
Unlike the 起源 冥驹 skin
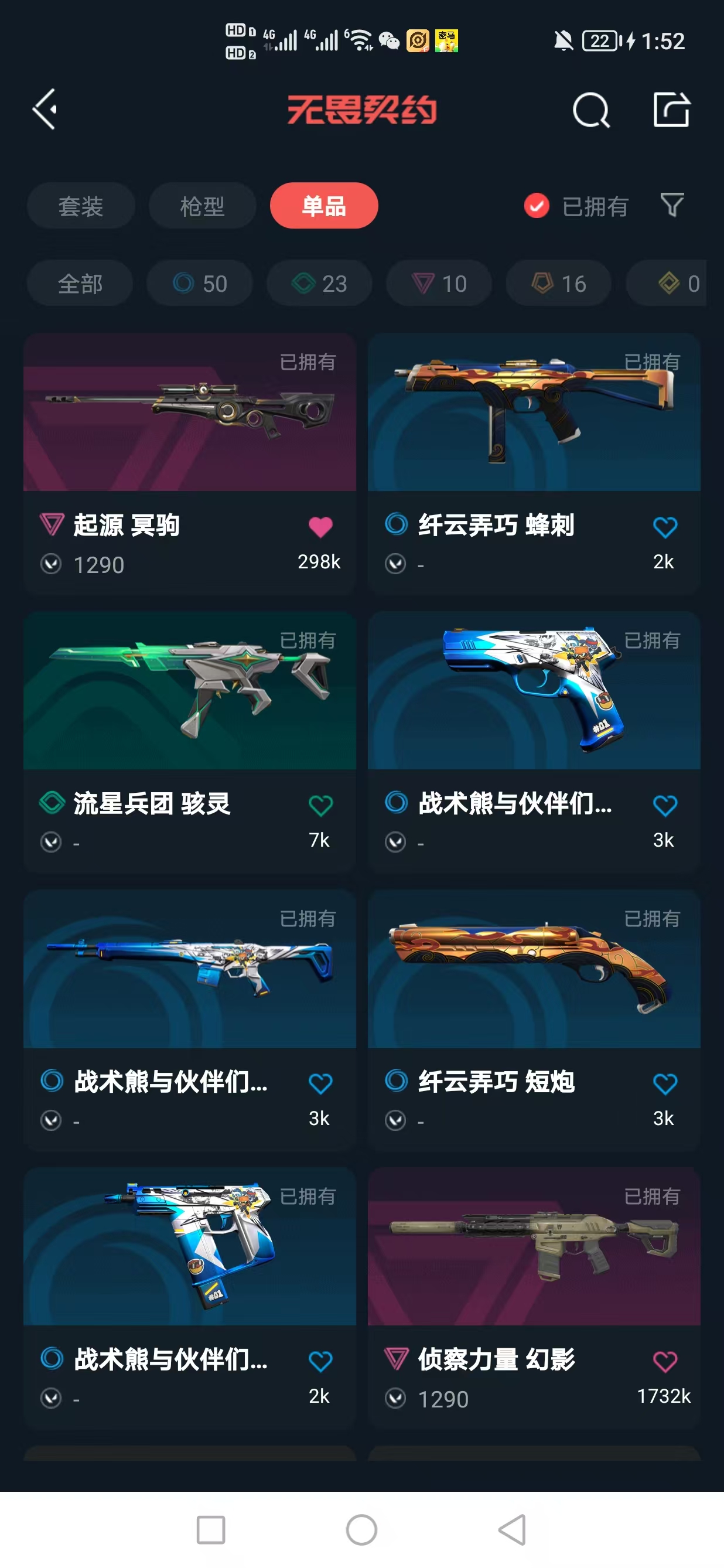(x=320, y=527)
